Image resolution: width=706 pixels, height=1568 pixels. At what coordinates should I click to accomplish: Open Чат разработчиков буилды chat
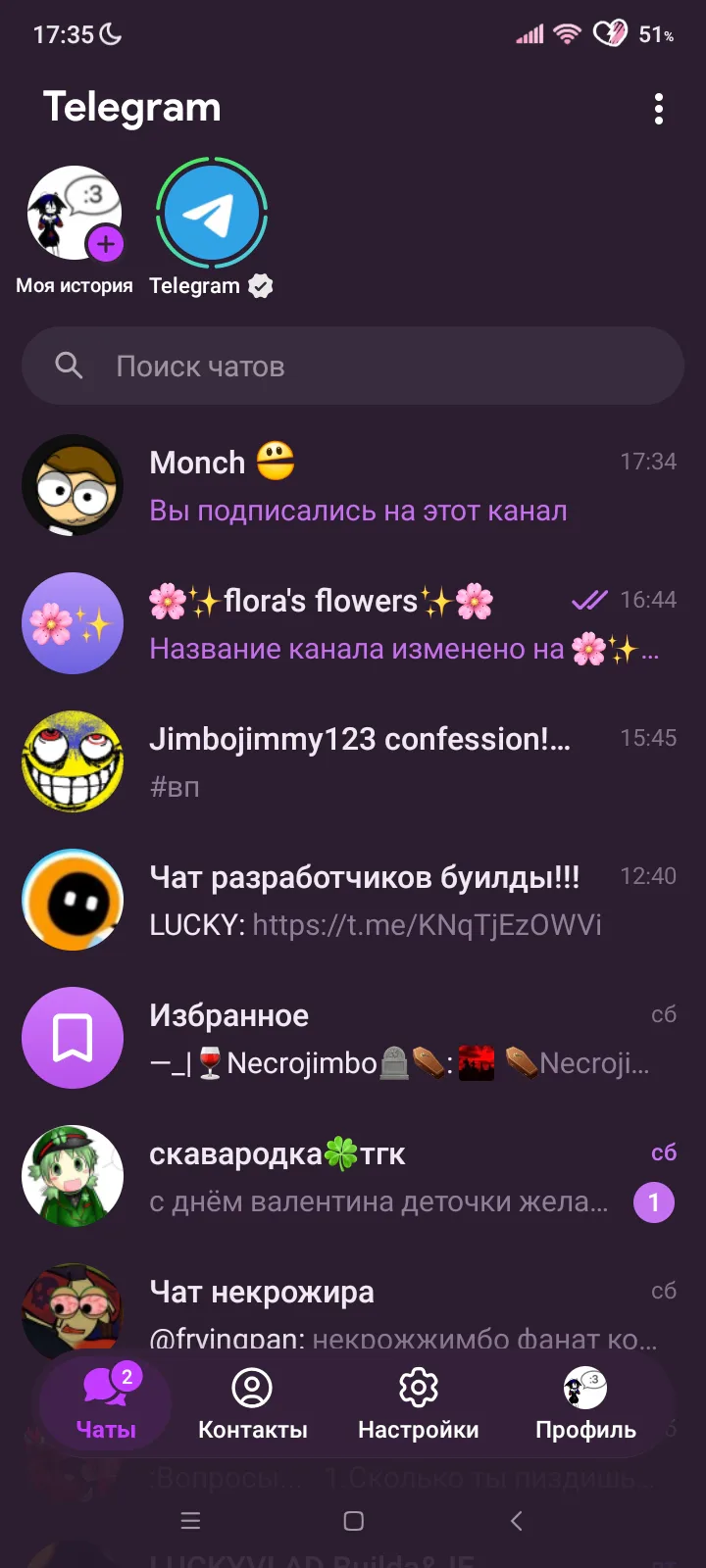[353, 900]
